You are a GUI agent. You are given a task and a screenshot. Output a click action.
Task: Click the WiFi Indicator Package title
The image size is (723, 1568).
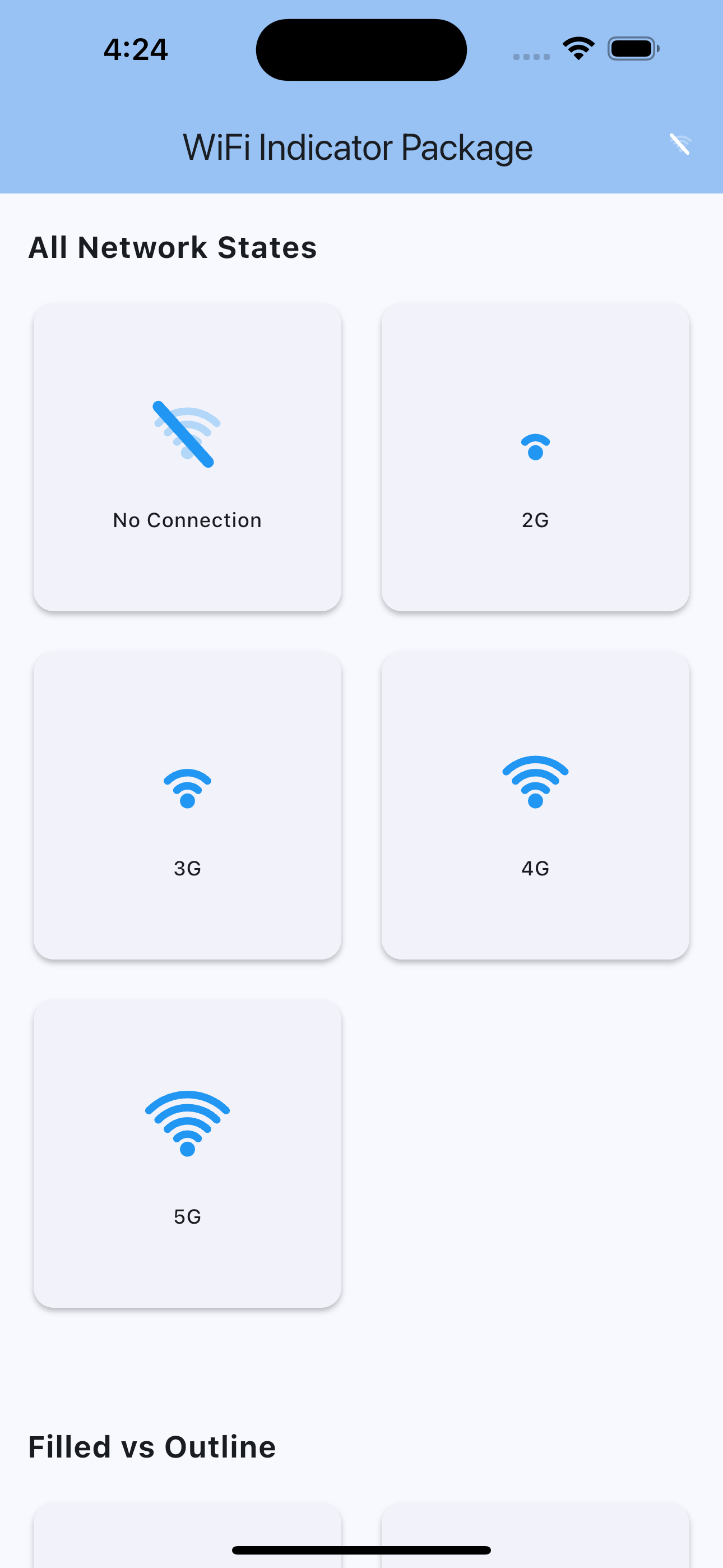[358, 146]
